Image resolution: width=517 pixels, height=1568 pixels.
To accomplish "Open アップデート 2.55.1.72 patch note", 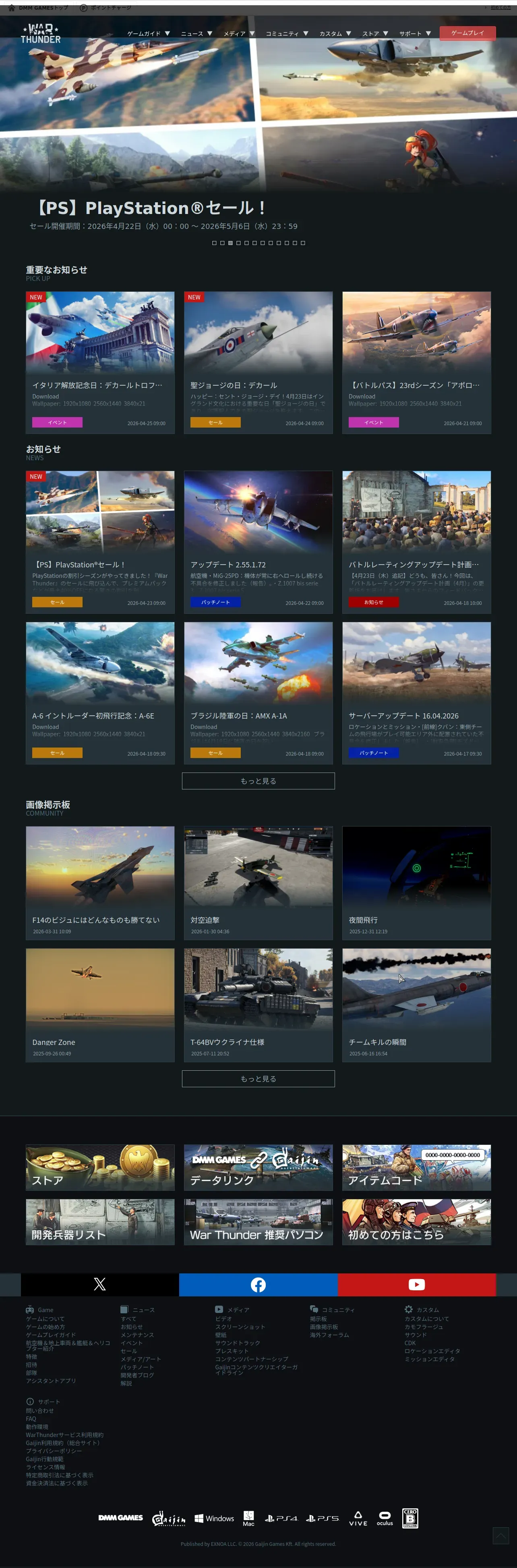I will (258, 542).
